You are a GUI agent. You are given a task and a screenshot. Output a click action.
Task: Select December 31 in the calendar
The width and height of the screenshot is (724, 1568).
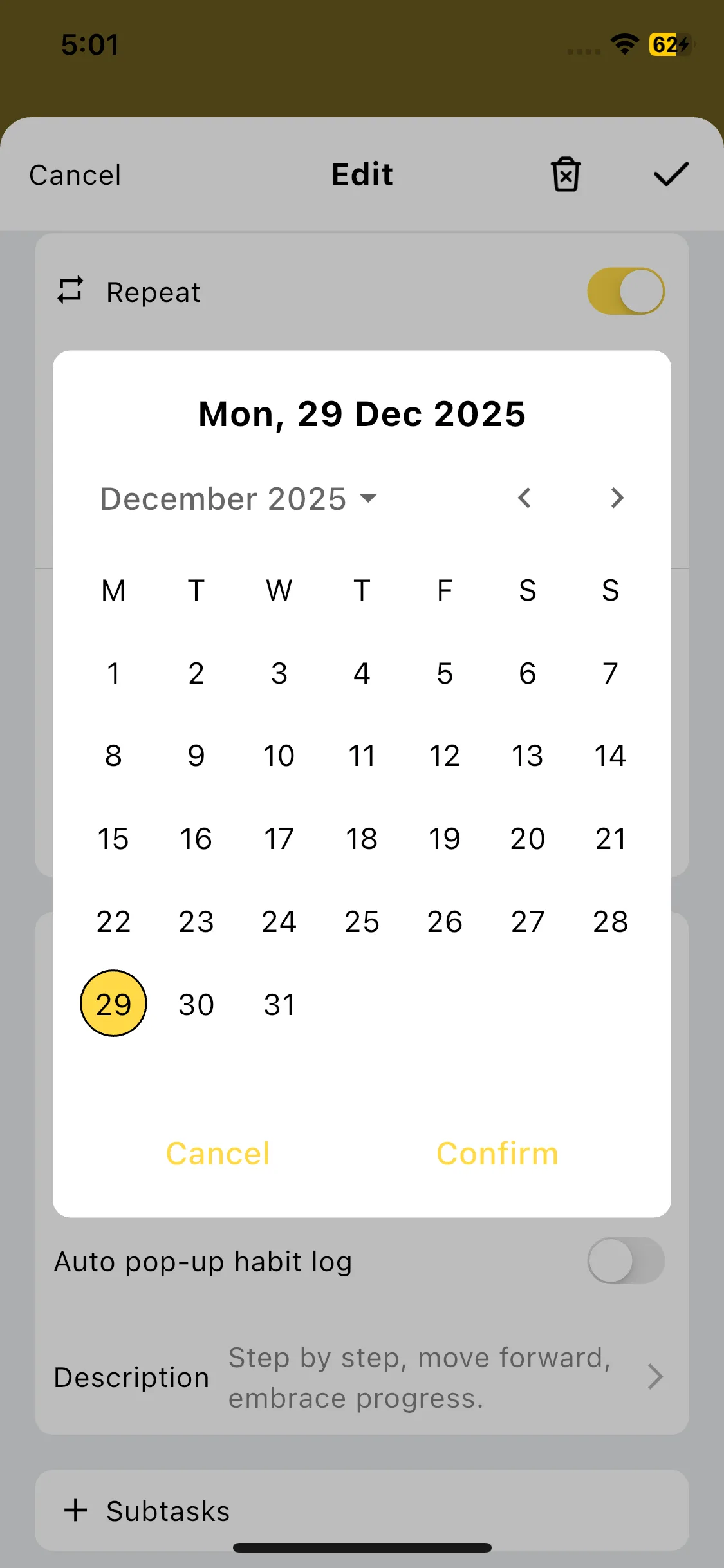[x=279, y=1004]
